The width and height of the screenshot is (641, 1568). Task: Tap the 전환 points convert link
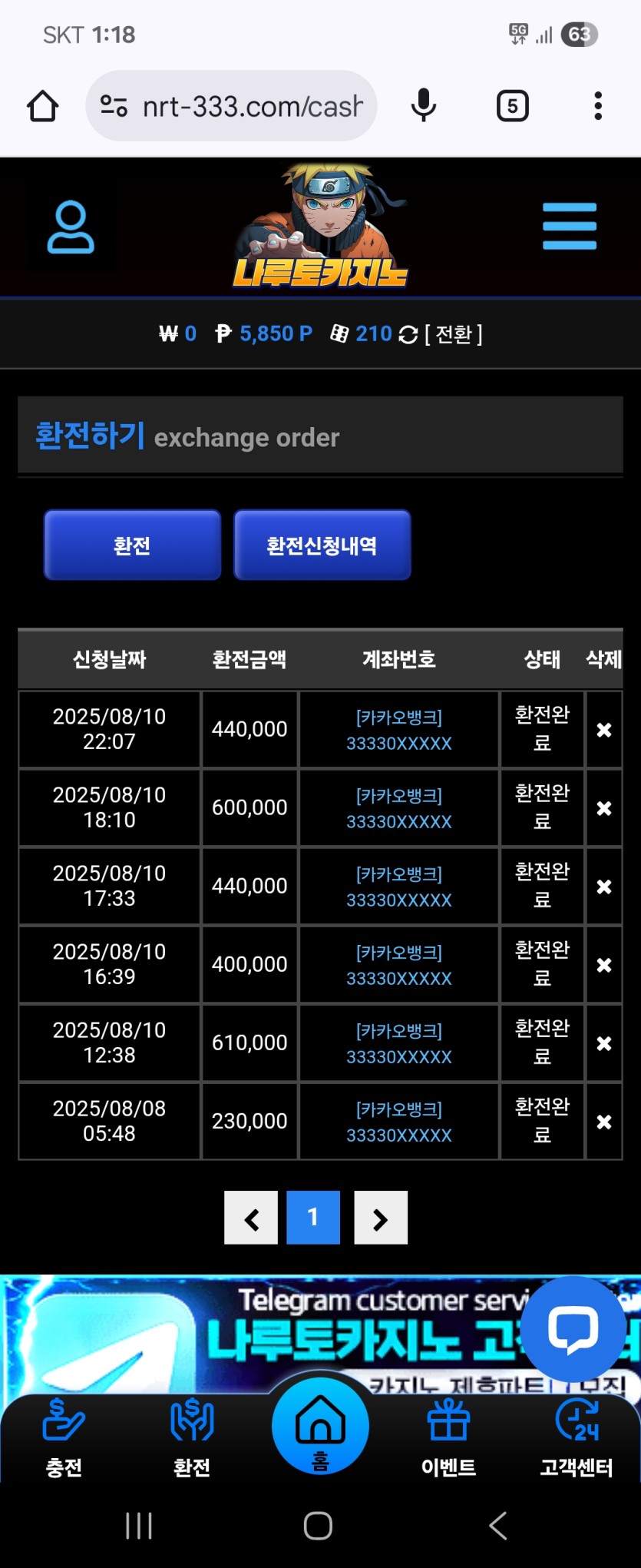click(453, 334)
